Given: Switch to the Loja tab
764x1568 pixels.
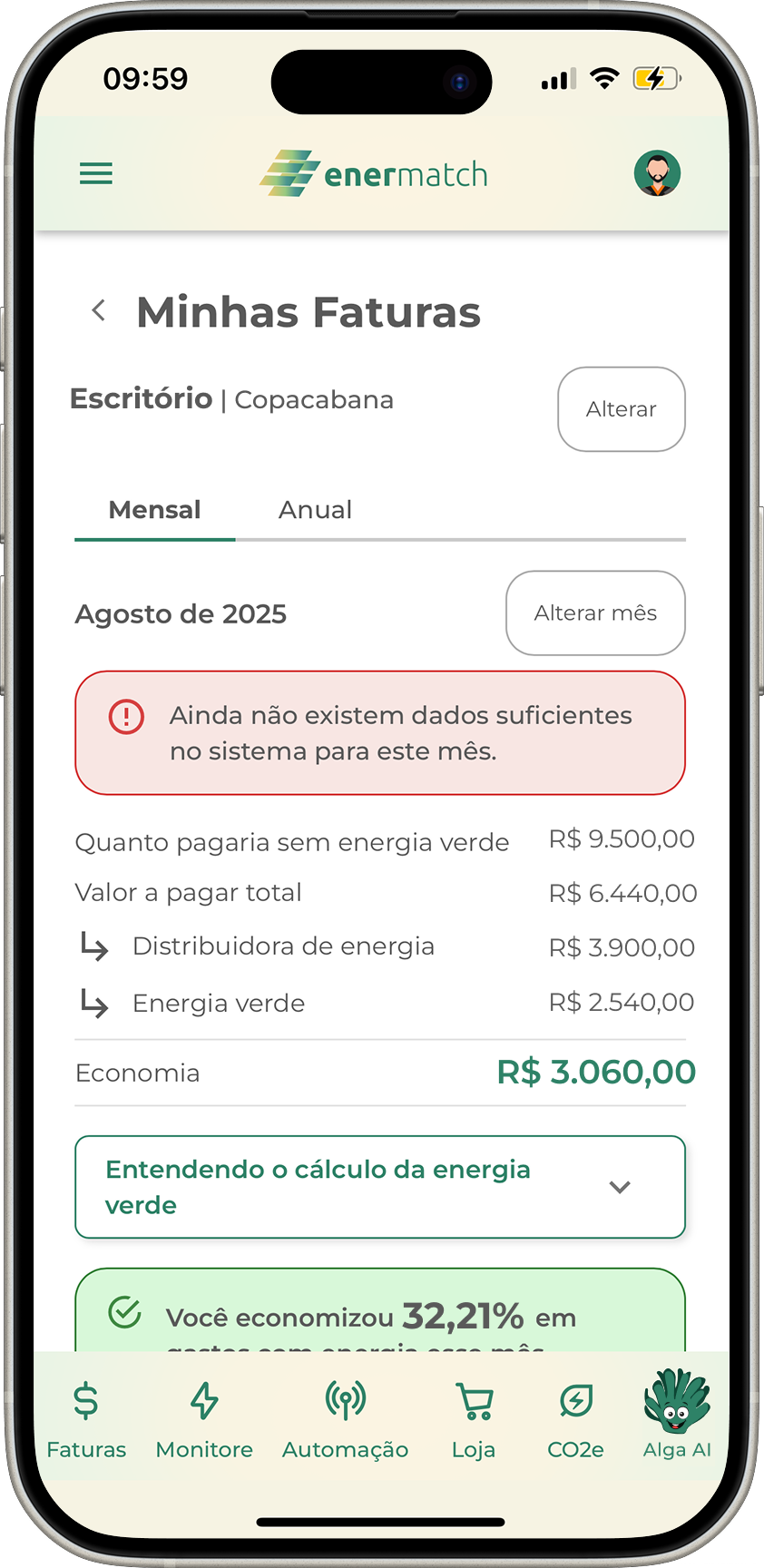Looking at the screenshot, I should tap(474, 1419).
